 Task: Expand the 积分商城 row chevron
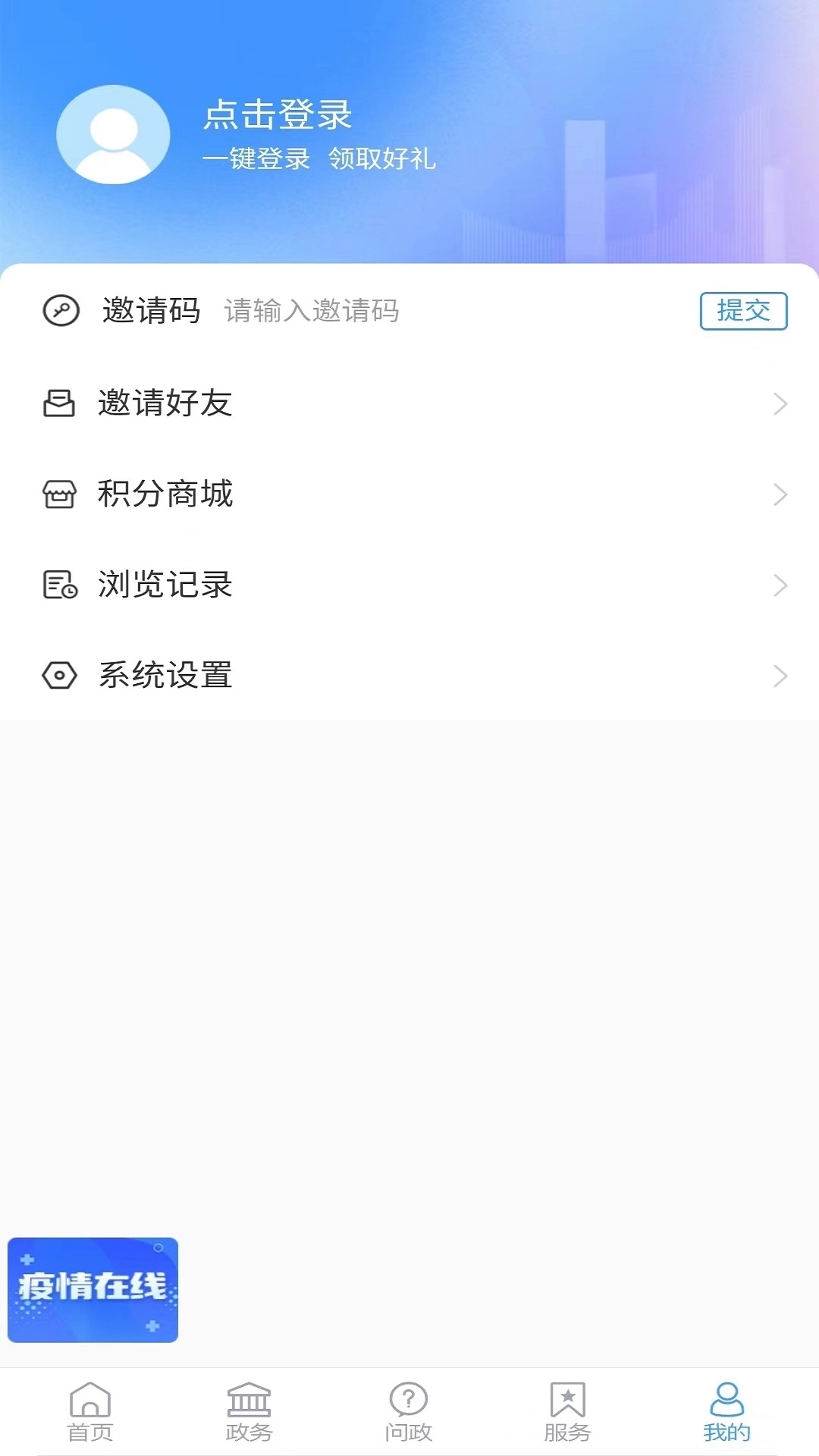coord(780,494)
